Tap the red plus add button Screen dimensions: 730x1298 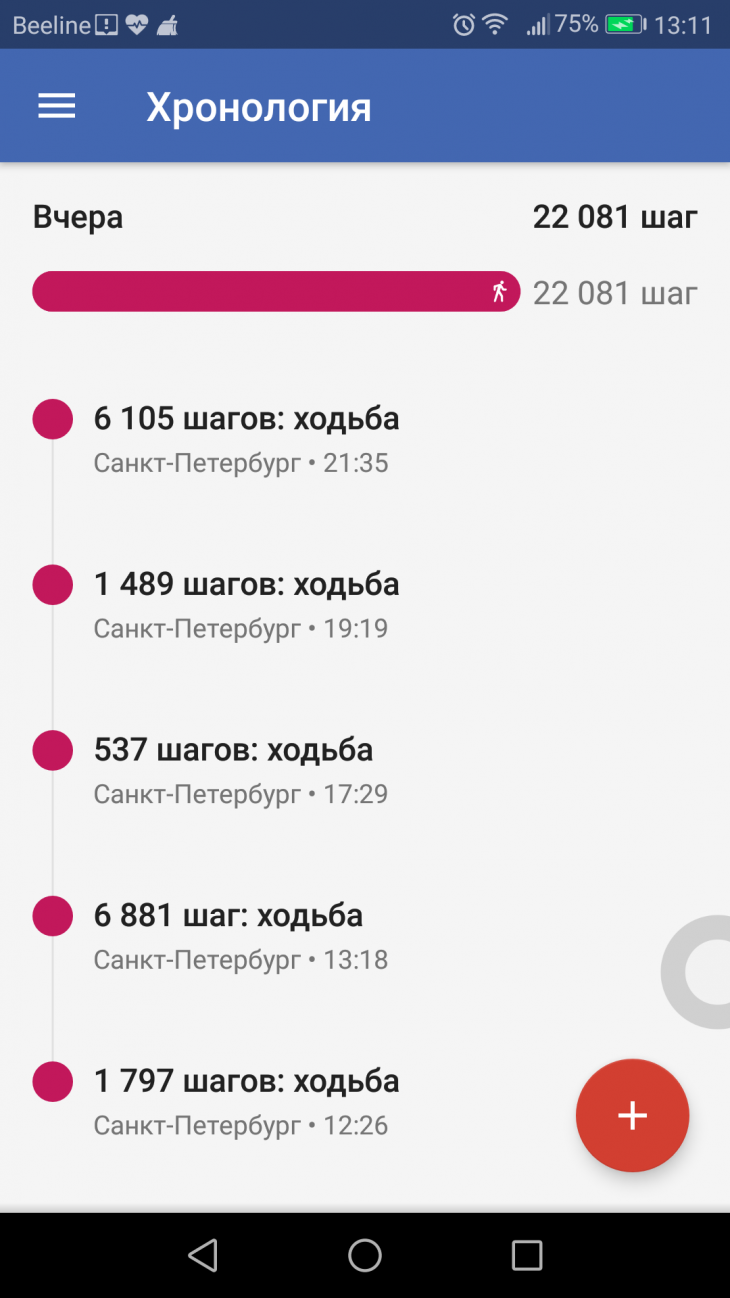[x=632, y=1115]
